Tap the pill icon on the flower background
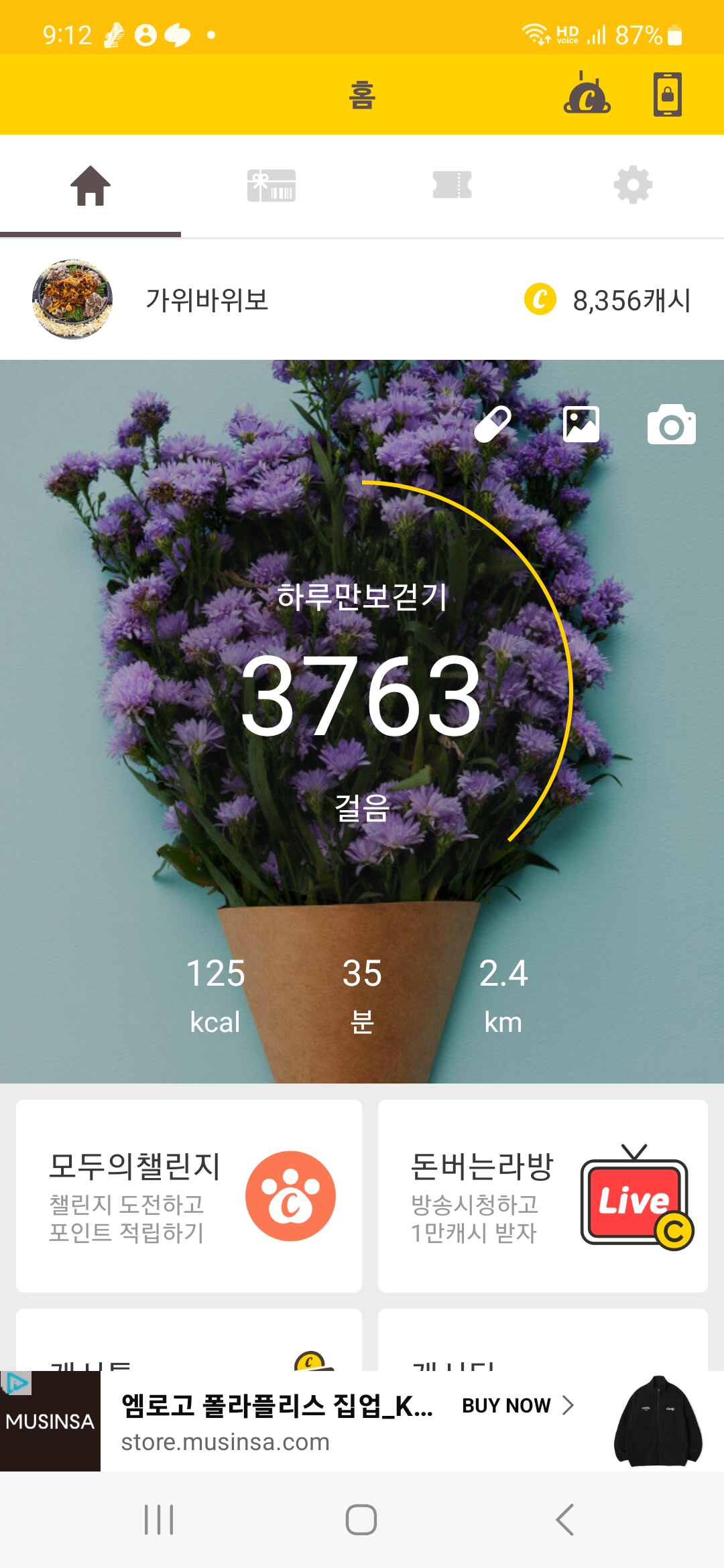 (493, 424)
